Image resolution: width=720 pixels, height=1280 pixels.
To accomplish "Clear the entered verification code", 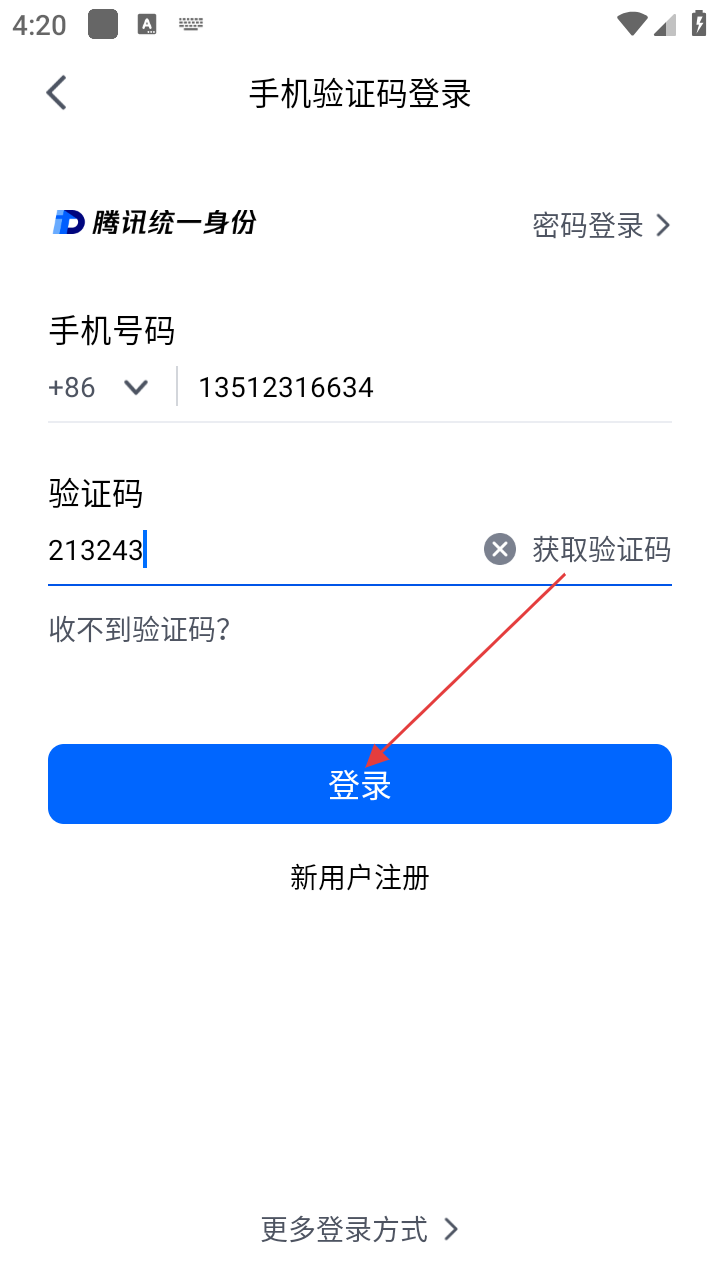I will [500, 549].
